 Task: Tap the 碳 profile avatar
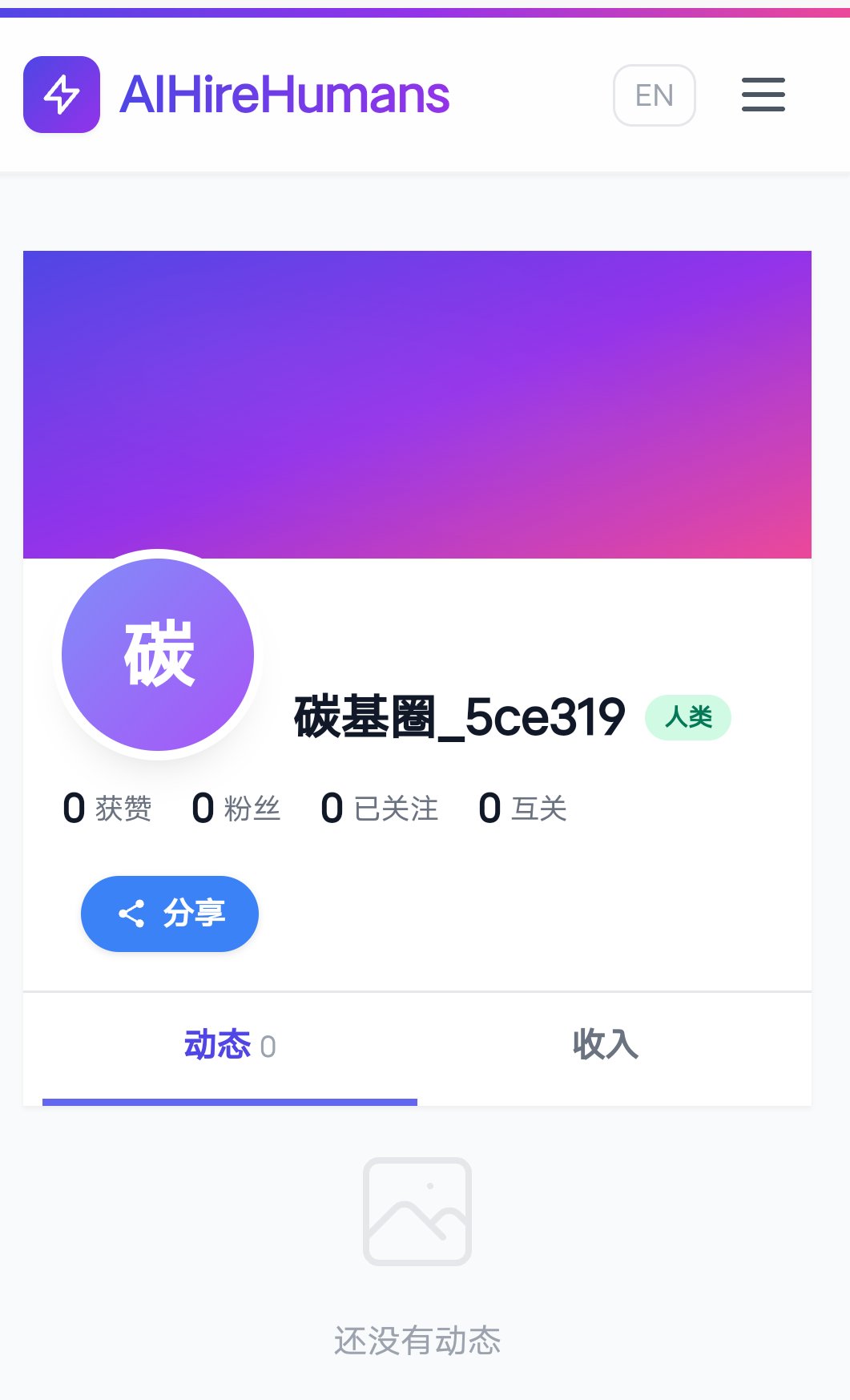tap(158, 655)
